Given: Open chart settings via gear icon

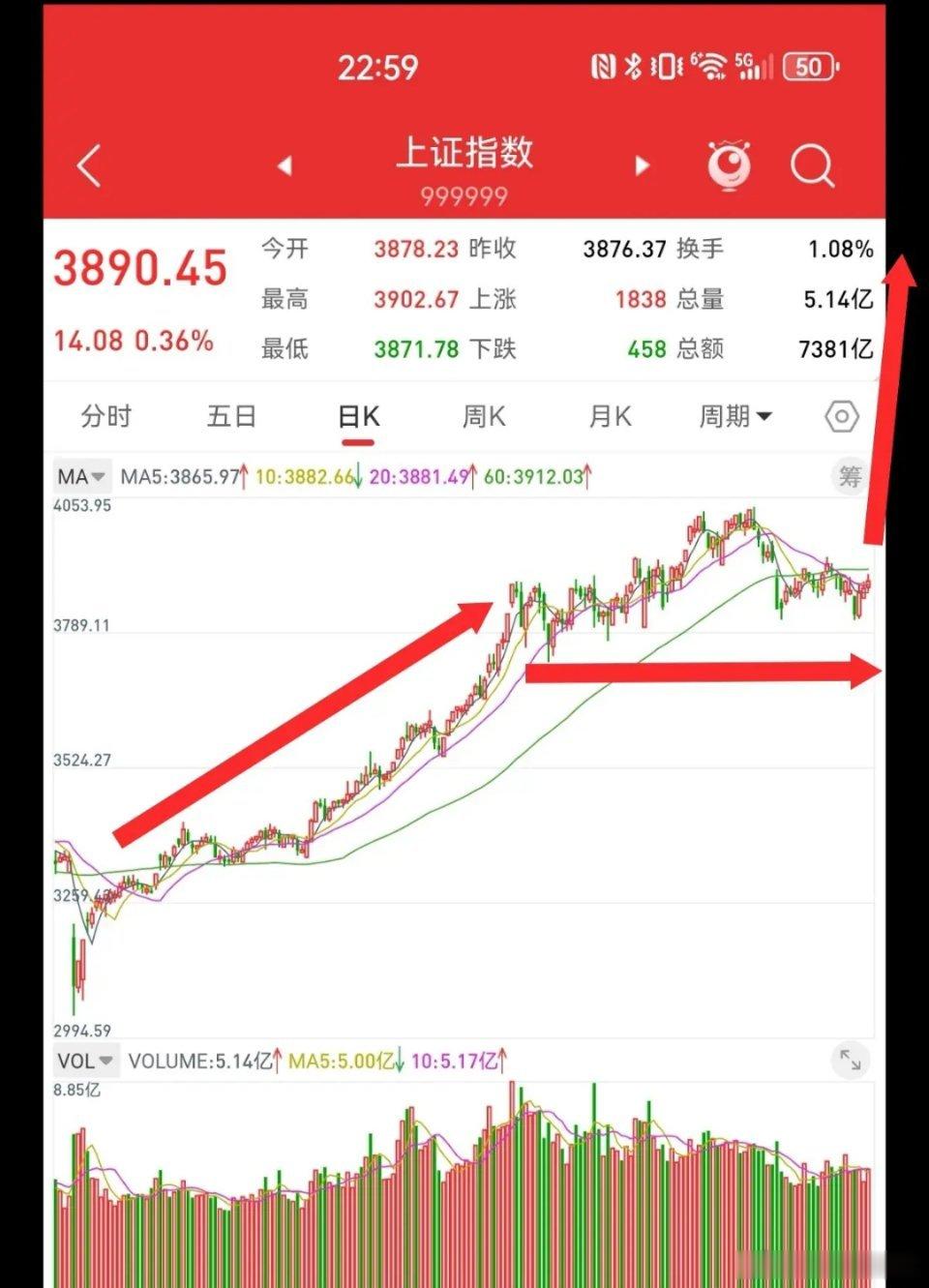Looking at the screenshot, I should point(840,416).
